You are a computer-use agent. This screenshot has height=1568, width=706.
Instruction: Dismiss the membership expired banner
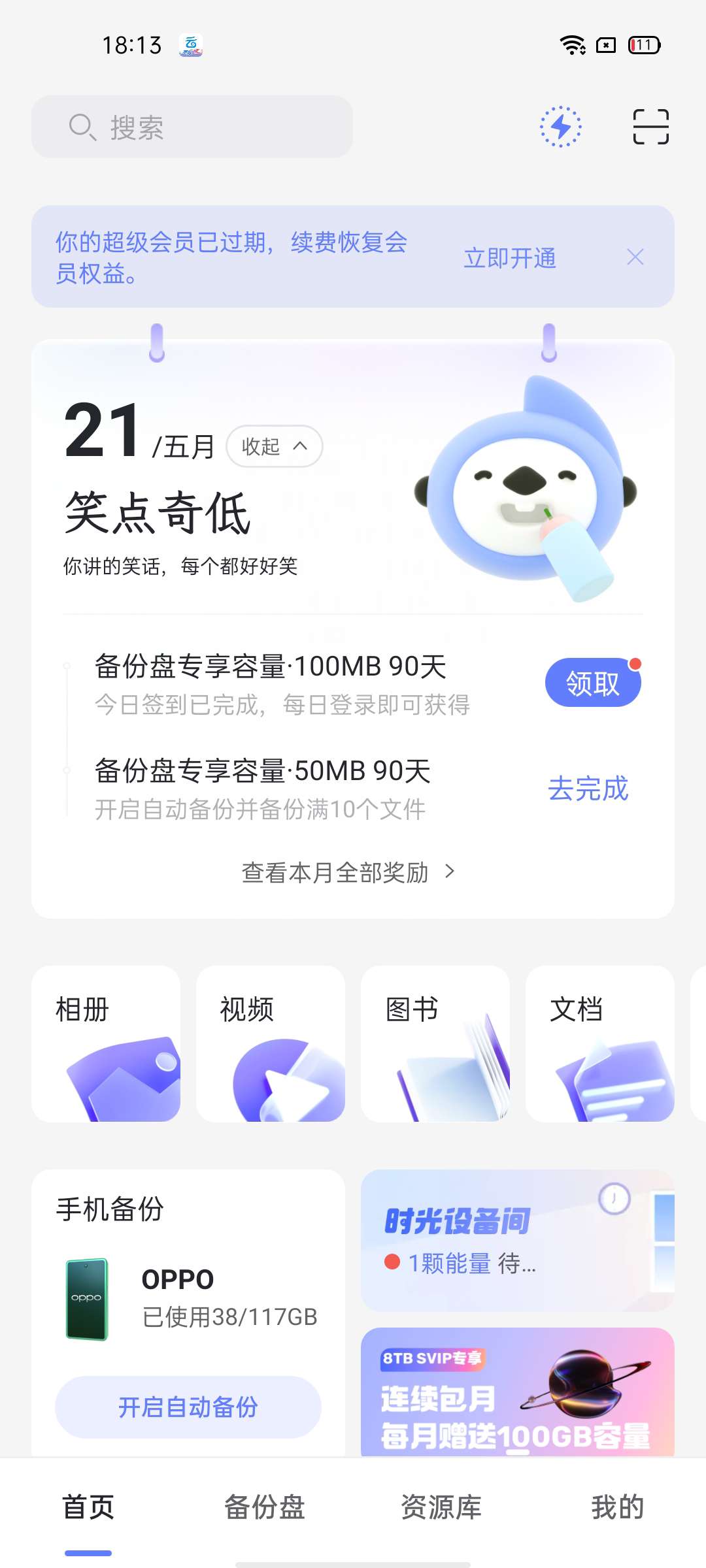click(635, 257)
